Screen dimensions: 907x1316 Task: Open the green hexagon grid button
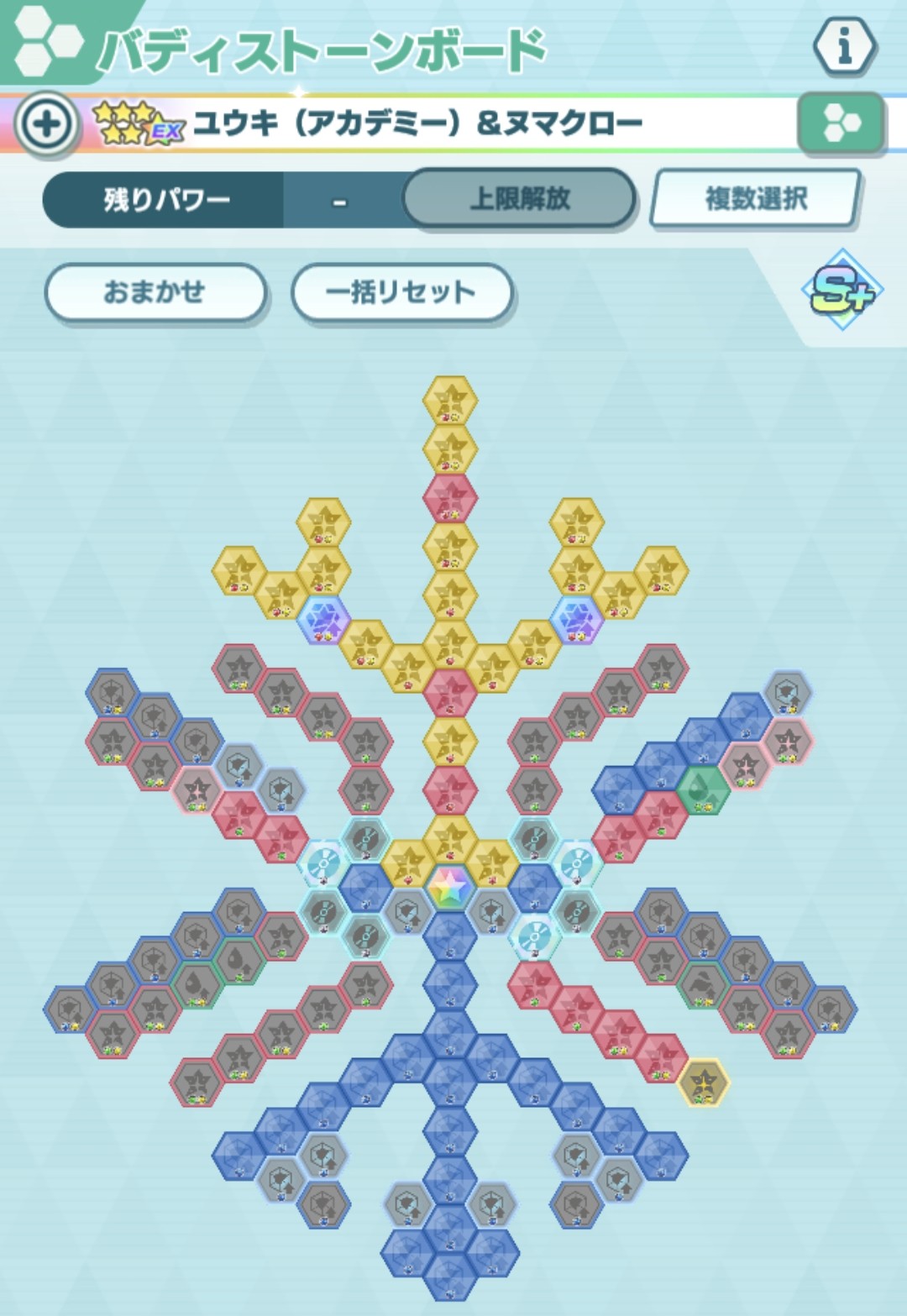[x=841, y=124]
